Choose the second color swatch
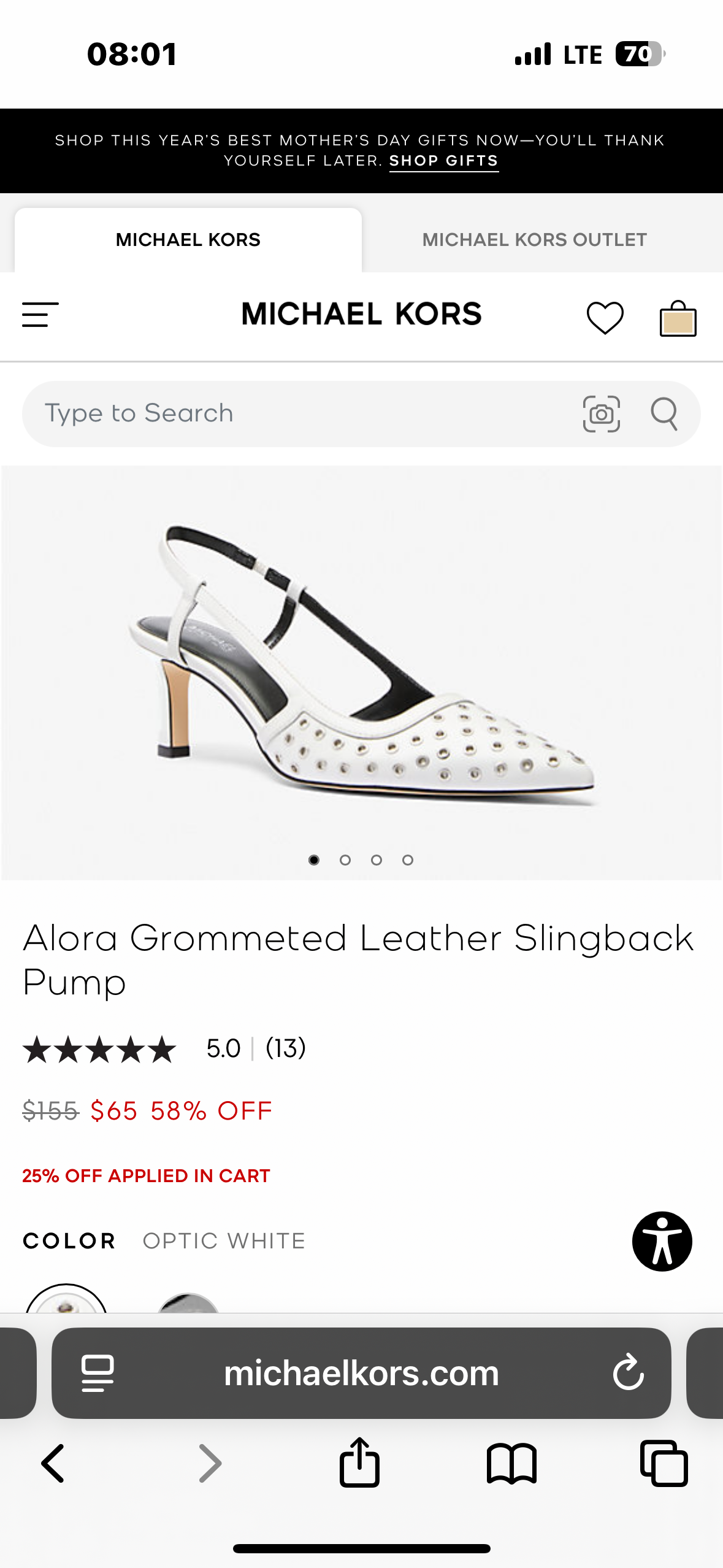Image resolution: width=723 pixels, height=1568 pixels. point(188,1303)
